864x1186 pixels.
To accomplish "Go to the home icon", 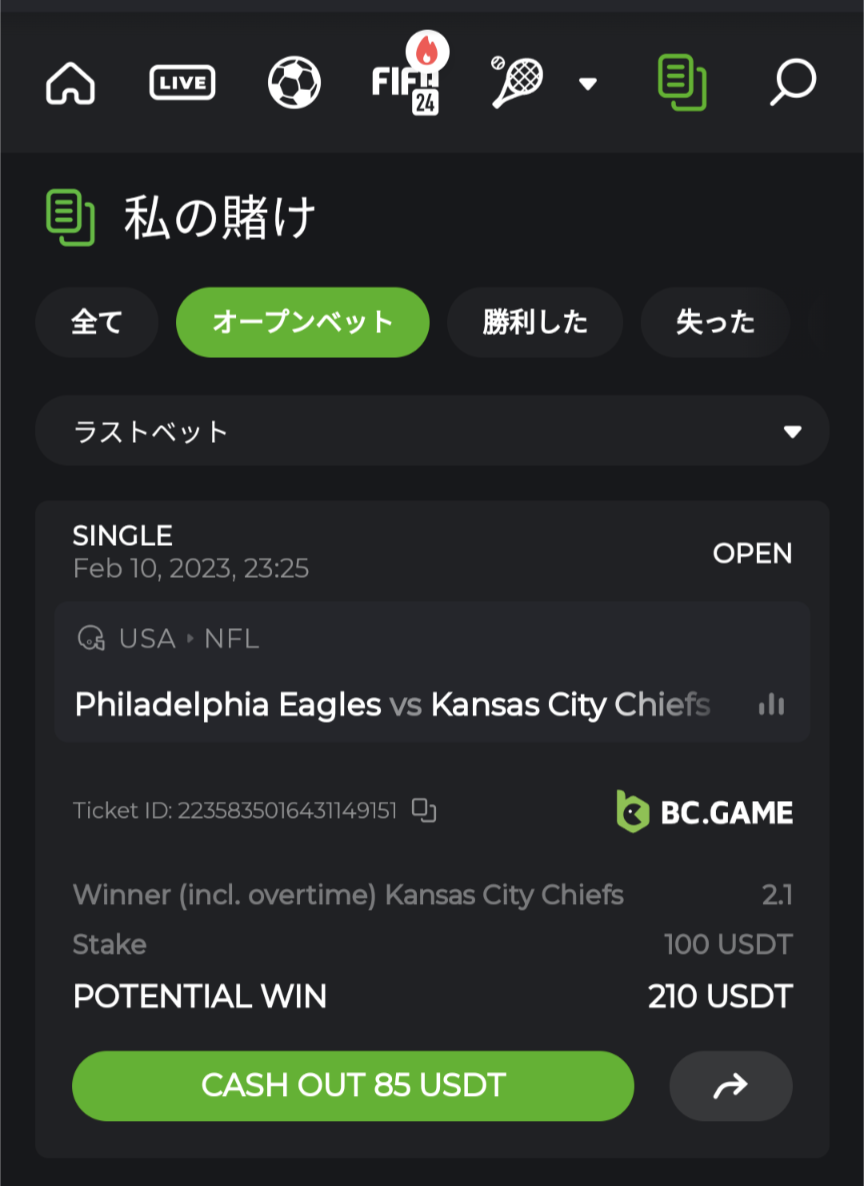I will pyautogui.click(x=71, y=83).
